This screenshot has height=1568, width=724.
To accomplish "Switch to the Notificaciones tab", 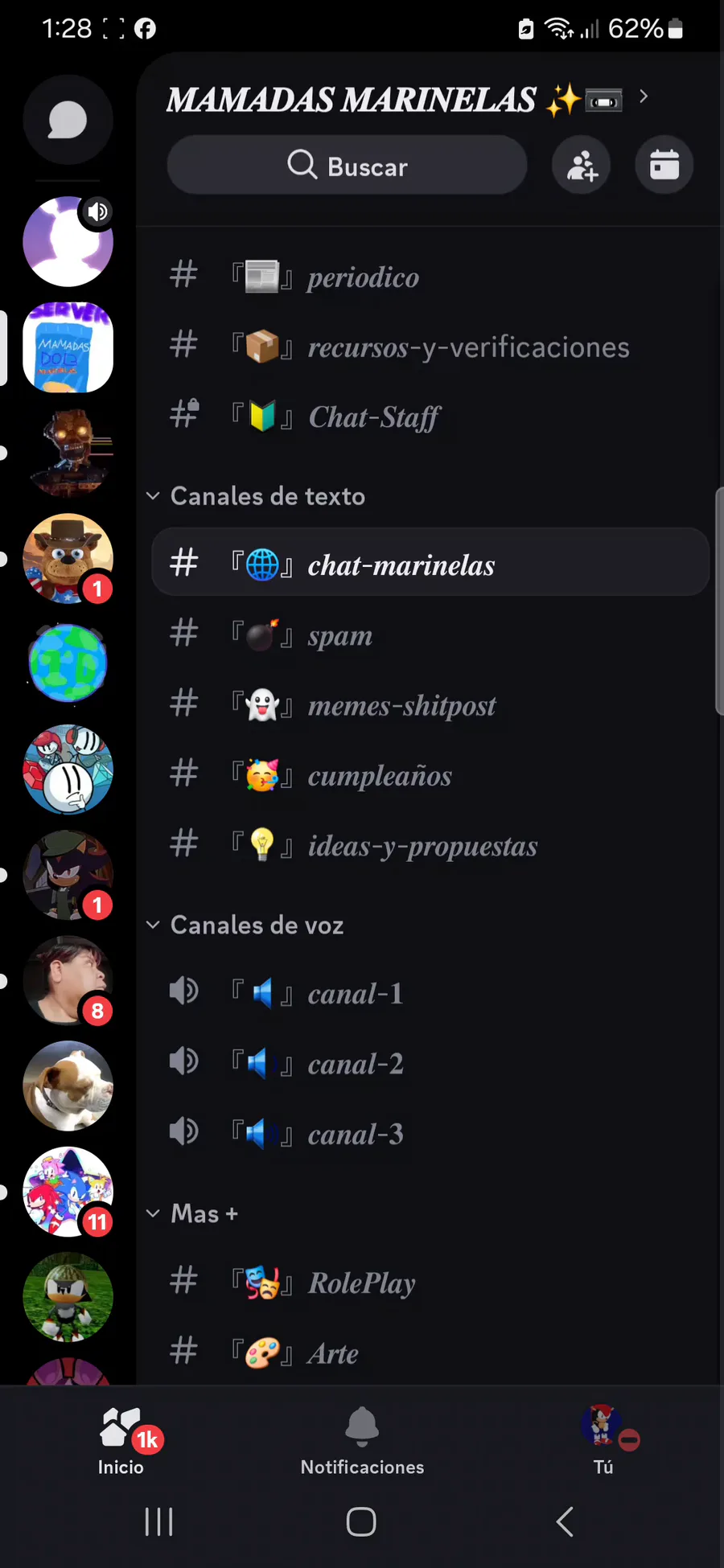I will (x=362, y=1441).
